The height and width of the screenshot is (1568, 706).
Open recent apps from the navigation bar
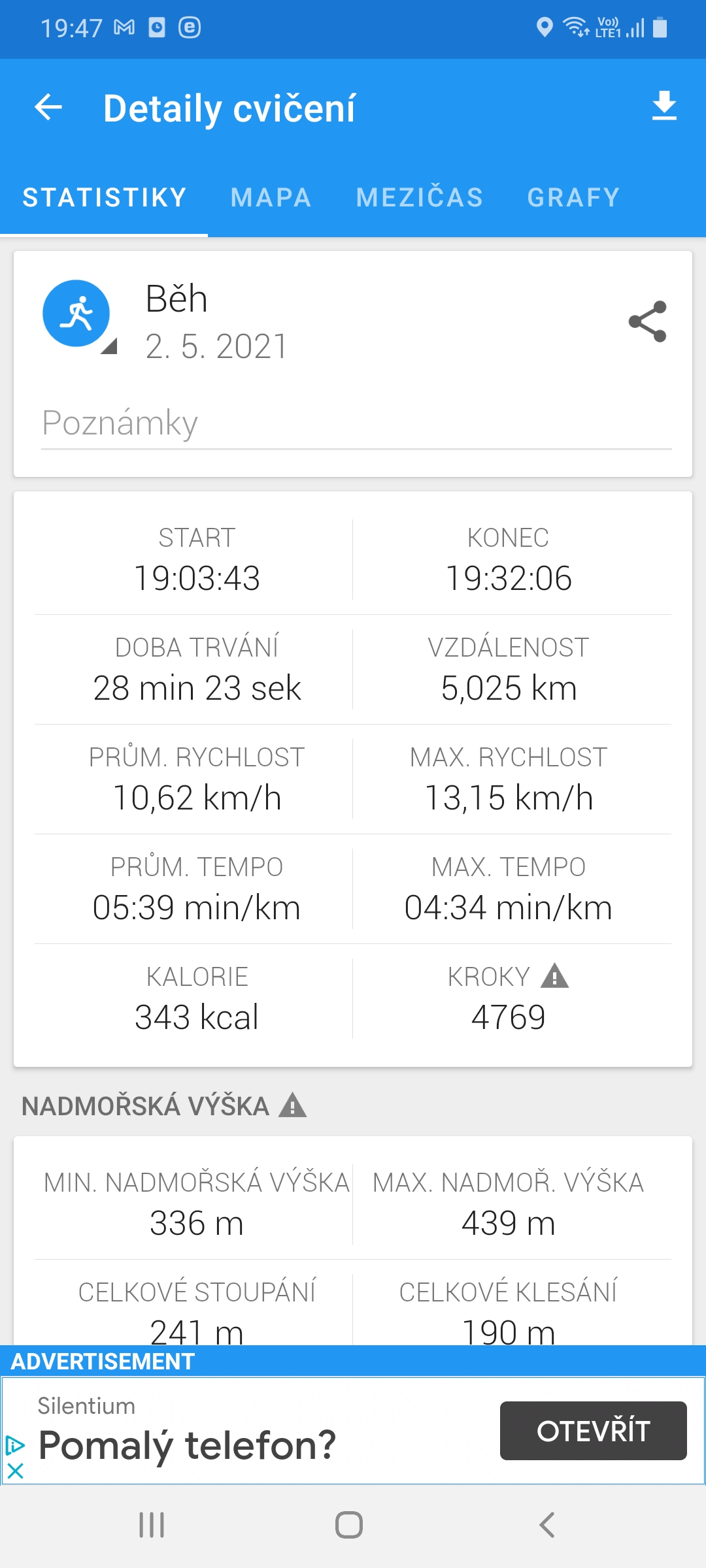152,1525
